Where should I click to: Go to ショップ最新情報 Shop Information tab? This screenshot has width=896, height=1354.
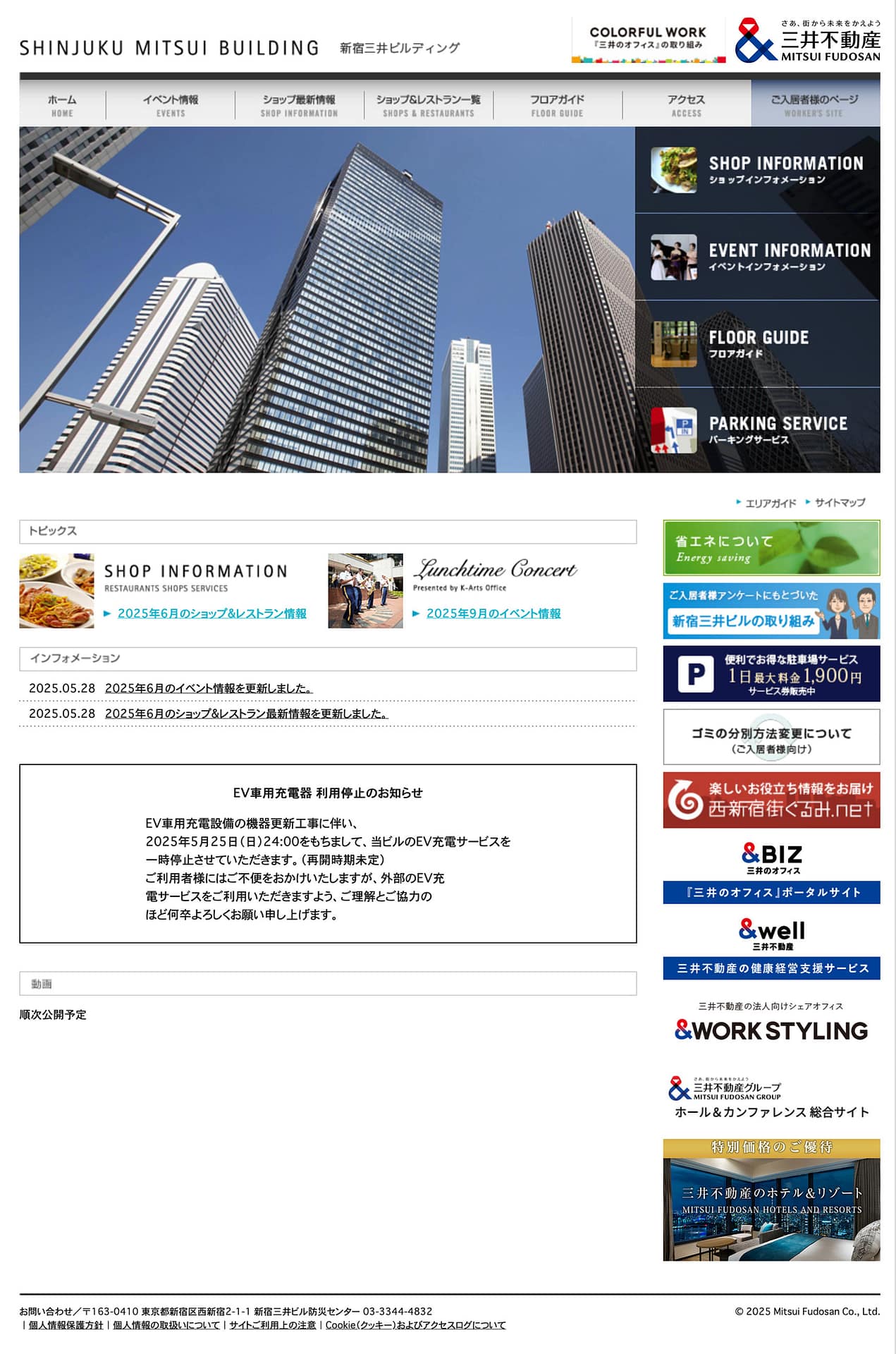click(299, 105)
